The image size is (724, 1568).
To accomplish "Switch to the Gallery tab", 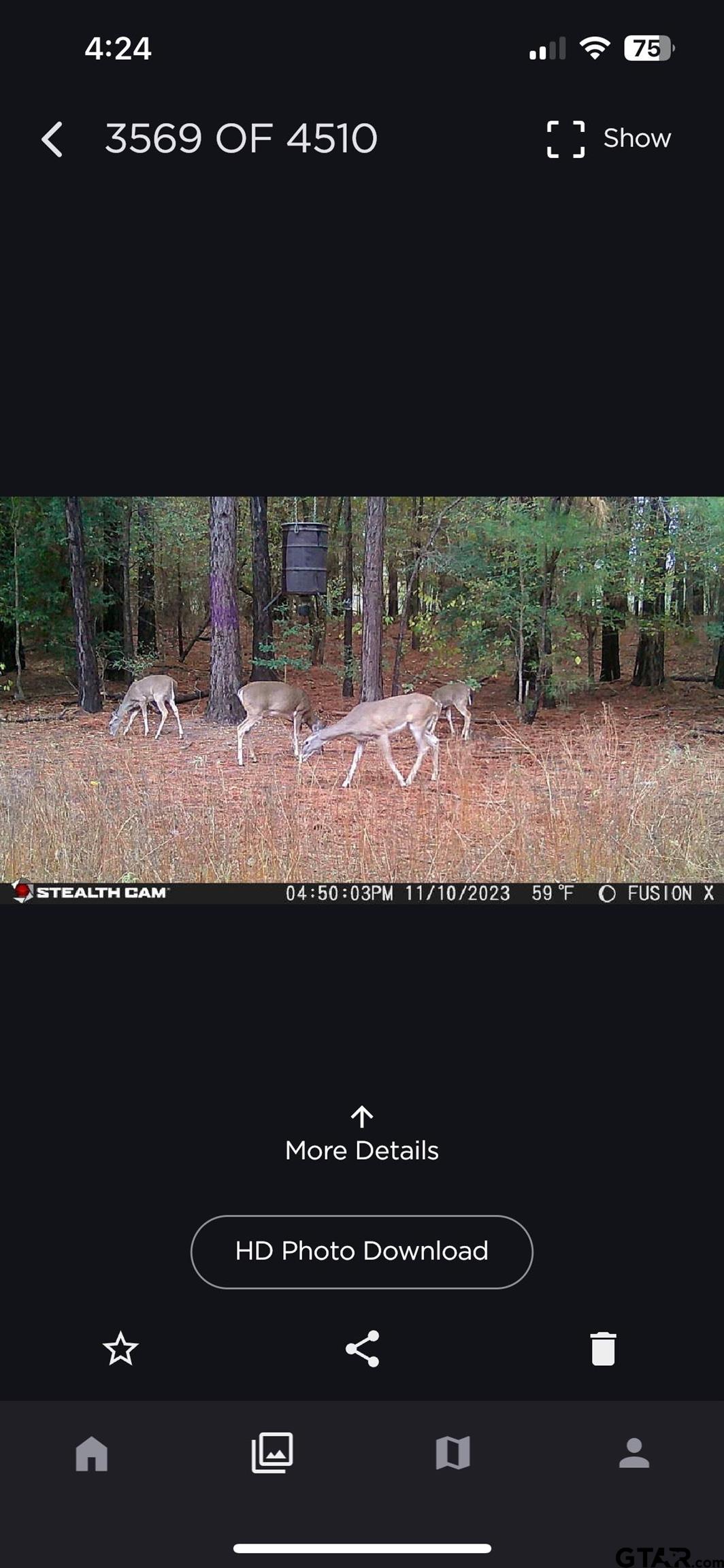I will click(272, 1453).
